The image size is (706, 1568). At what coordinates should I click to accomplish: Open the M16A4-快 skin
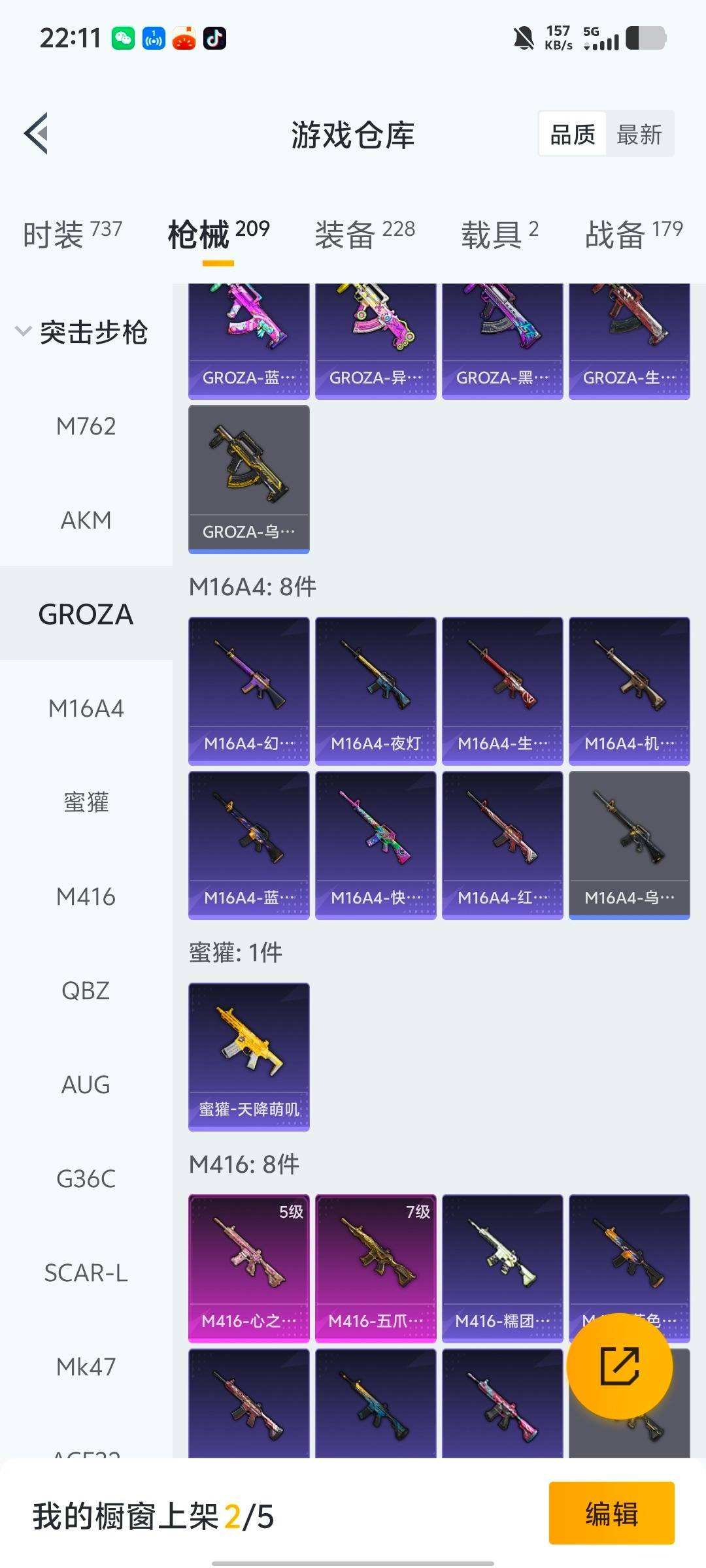(x=375, y=845)
